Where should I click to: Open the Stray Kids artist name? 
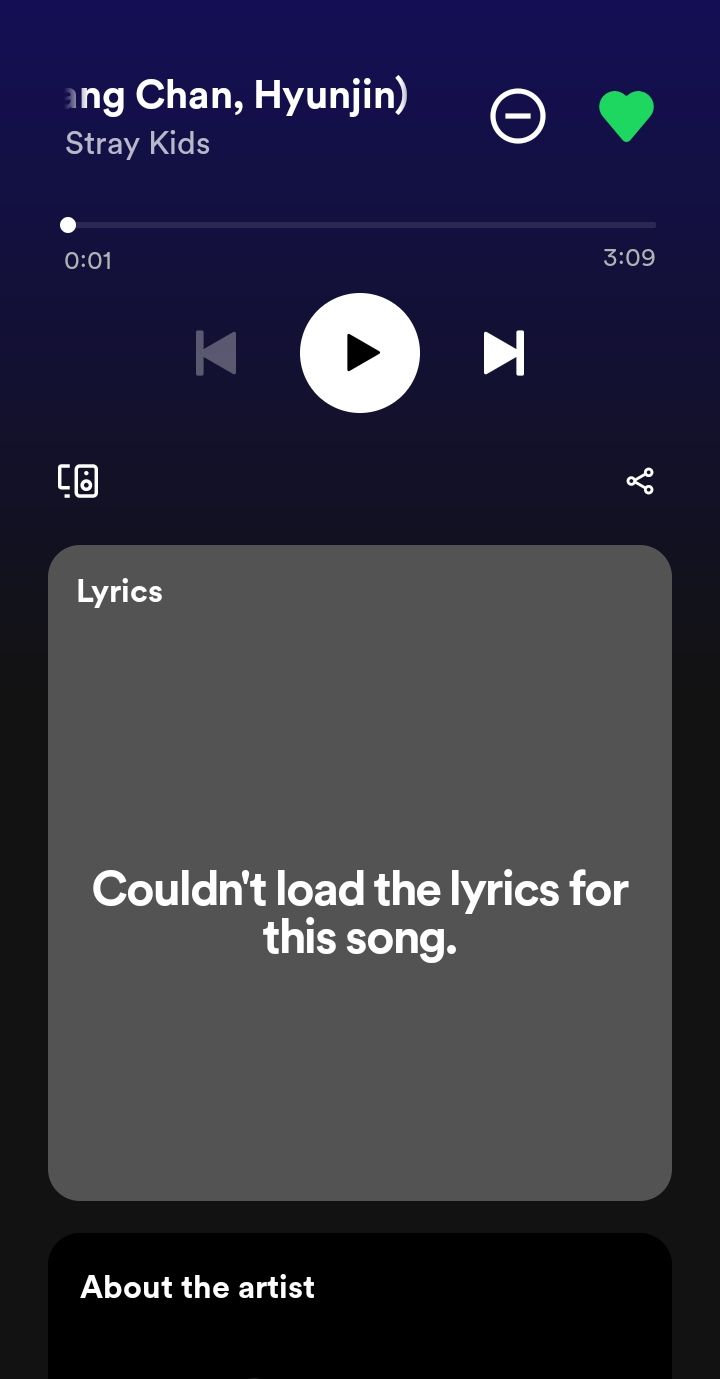coord(138,144)
